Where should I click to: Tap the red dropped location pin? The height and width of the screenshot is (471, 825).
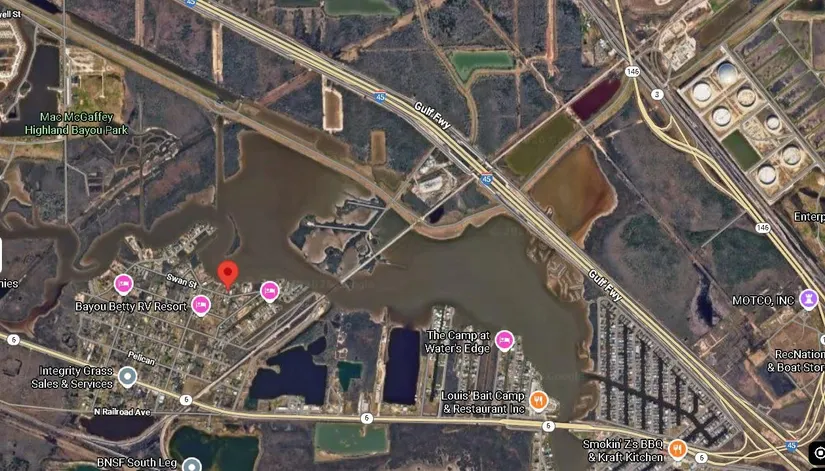pyautogui.click(x=228, y=273)
